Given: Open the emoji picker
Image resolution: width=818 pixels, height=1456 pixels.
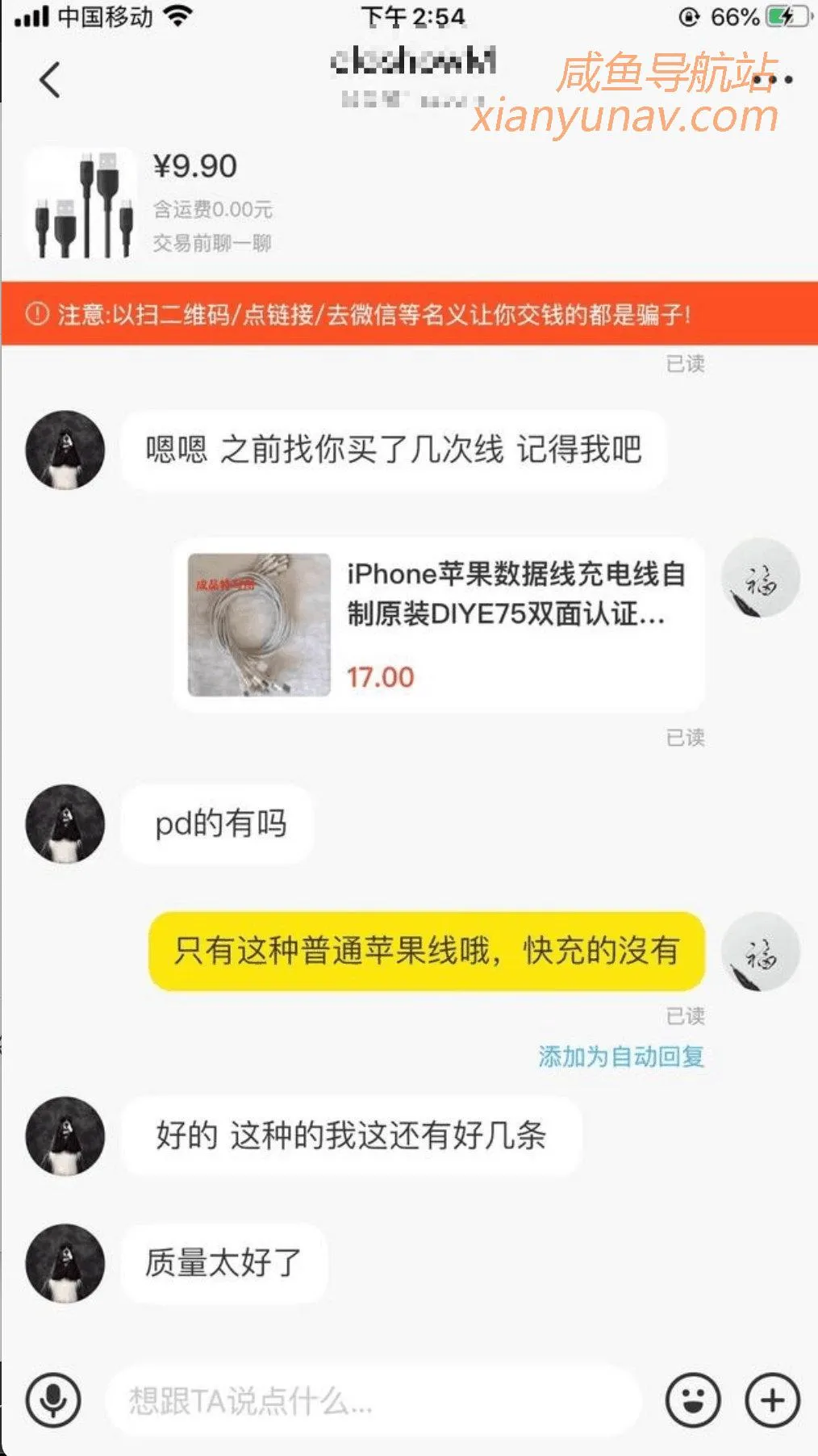Looking at the screenshot, I should 692,1400.
